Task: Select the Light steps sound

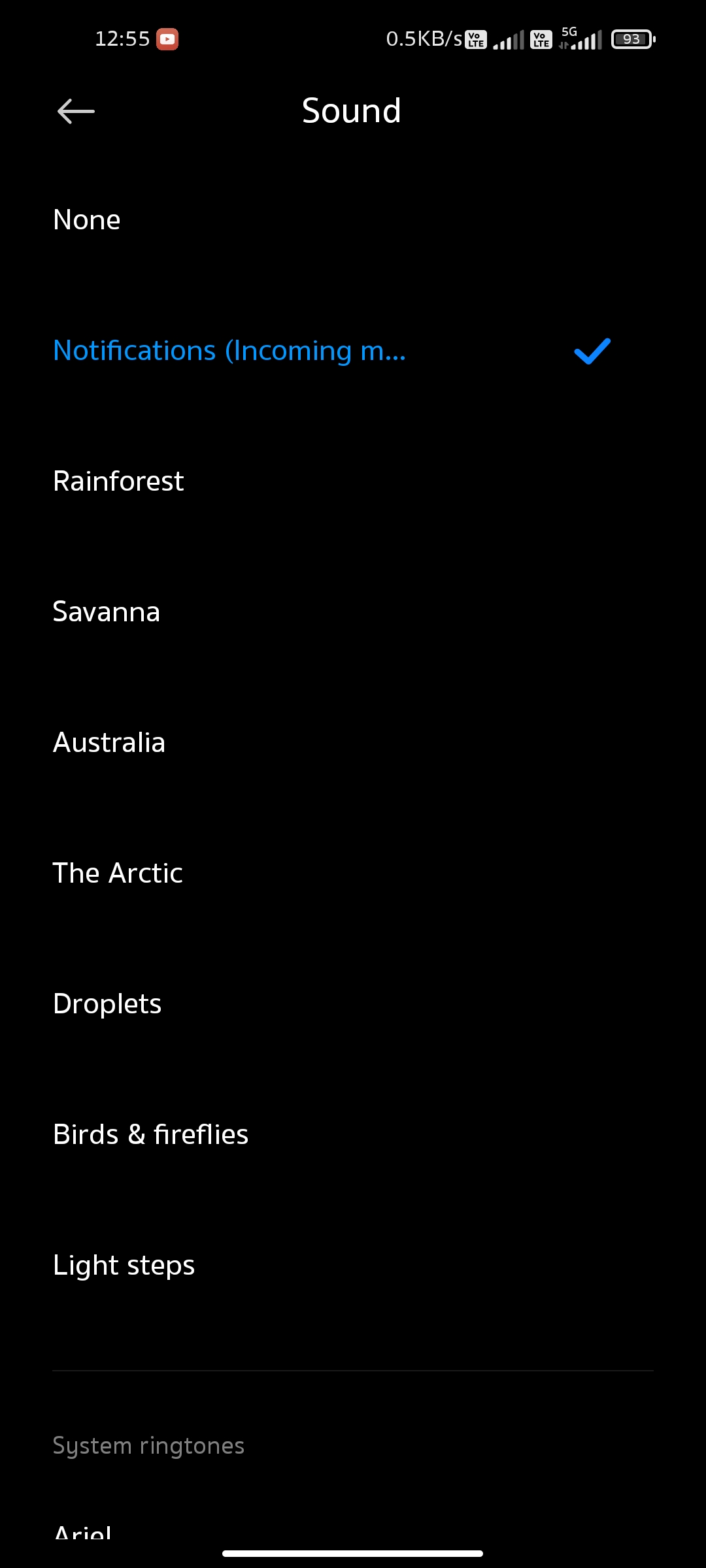Action: 353,1265
